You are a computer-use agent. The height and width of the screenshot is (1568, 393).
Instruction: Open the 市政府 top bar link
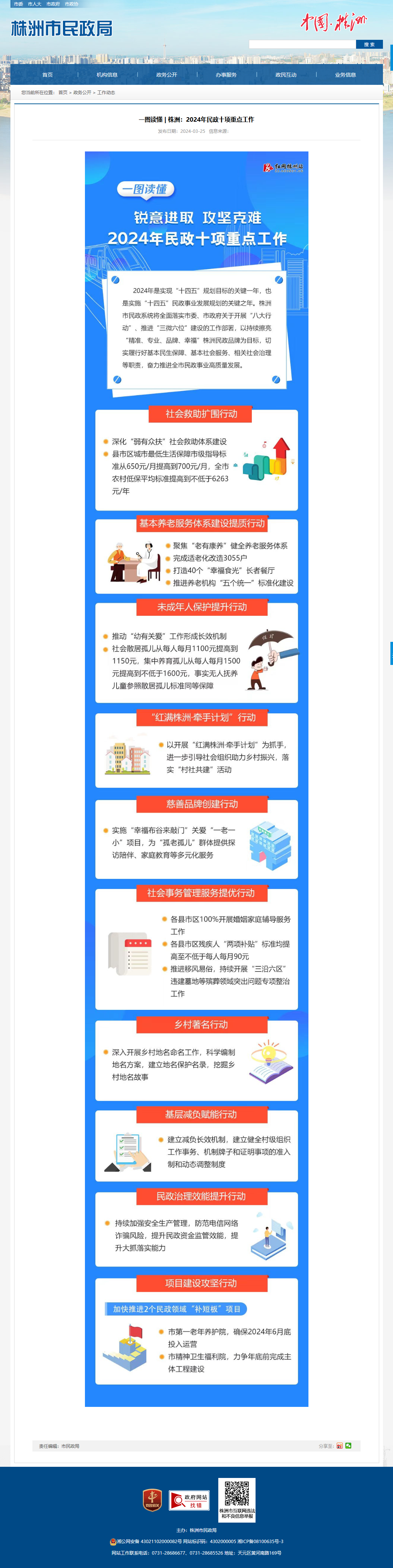pyautogui.click(x=53, y=4)
